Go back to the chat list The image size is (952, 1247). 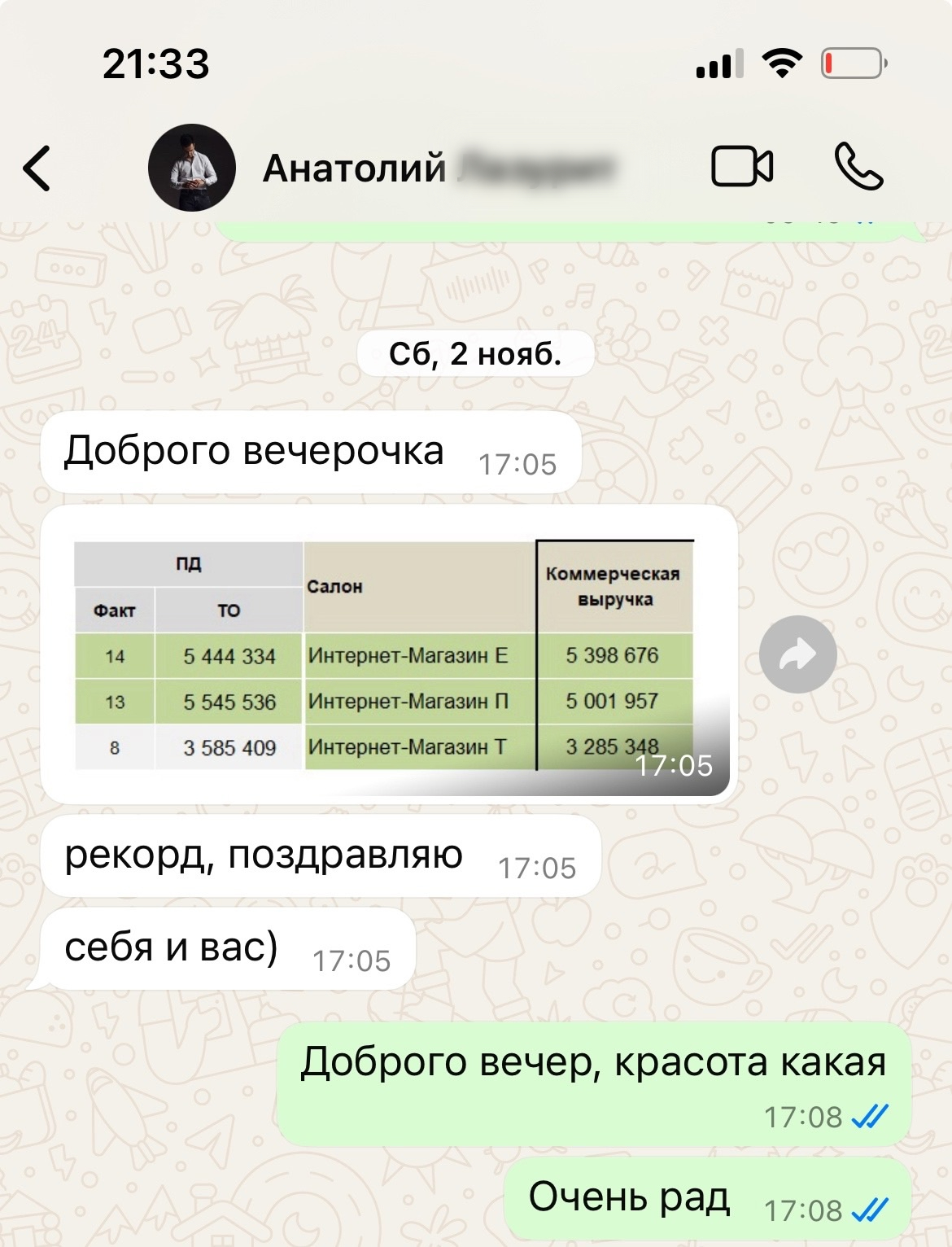point(37,168)
